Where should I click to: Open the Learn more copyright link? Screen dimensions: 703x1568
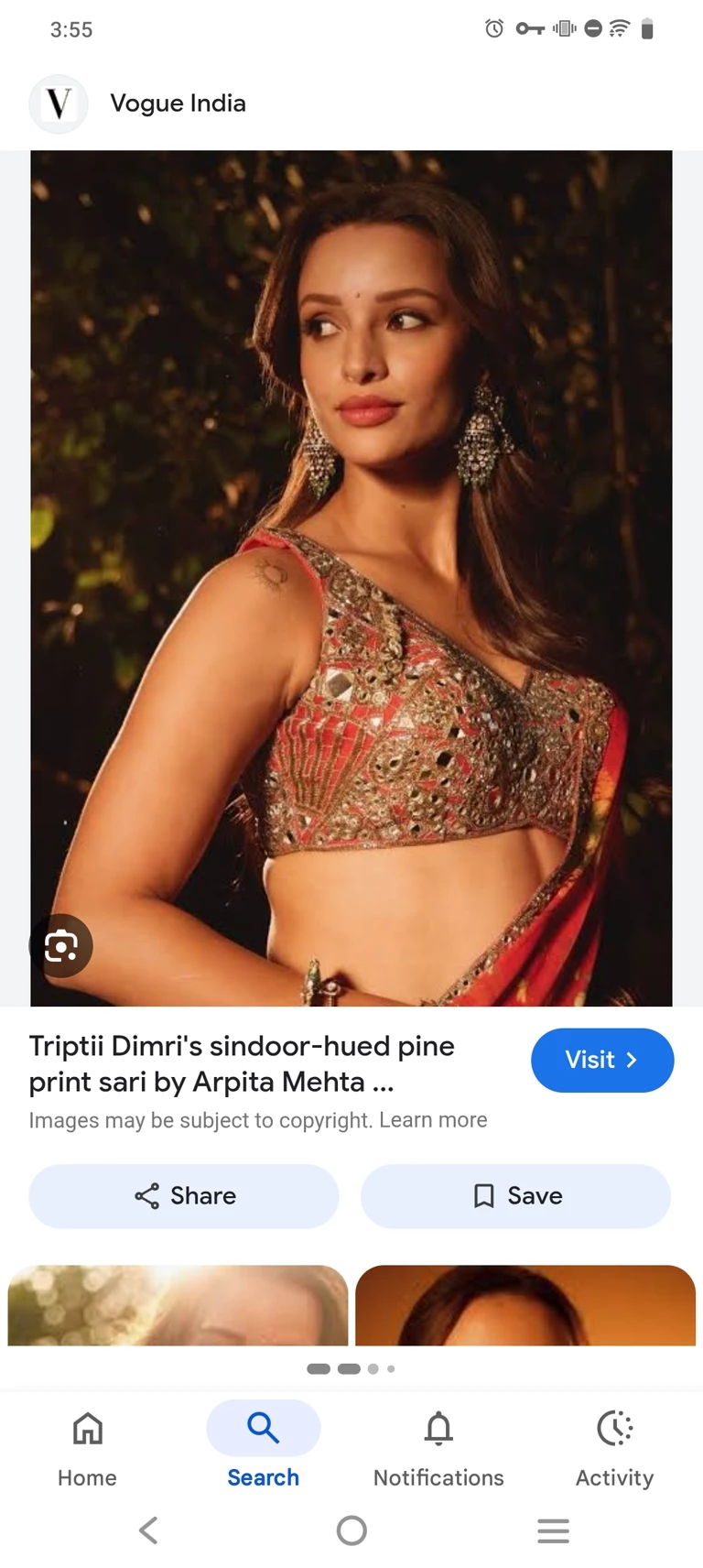tap(433, 1120)
